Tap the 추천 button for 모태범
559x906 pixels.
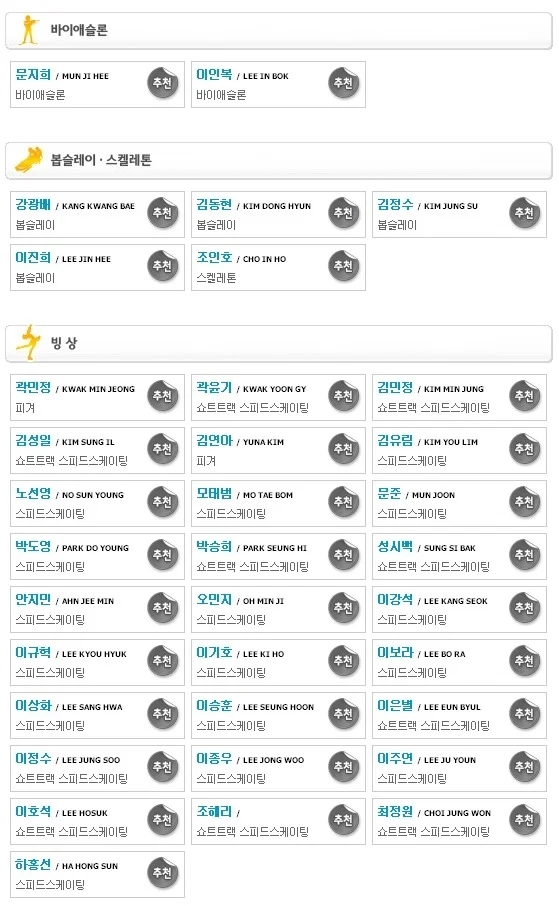pos(343,502)
